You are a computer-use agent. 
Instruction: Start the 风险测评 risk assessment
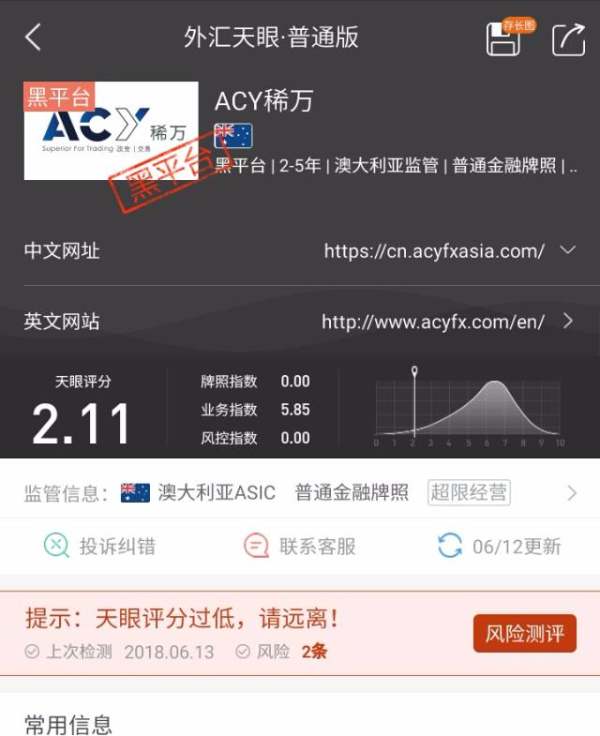tap(524, 633)
